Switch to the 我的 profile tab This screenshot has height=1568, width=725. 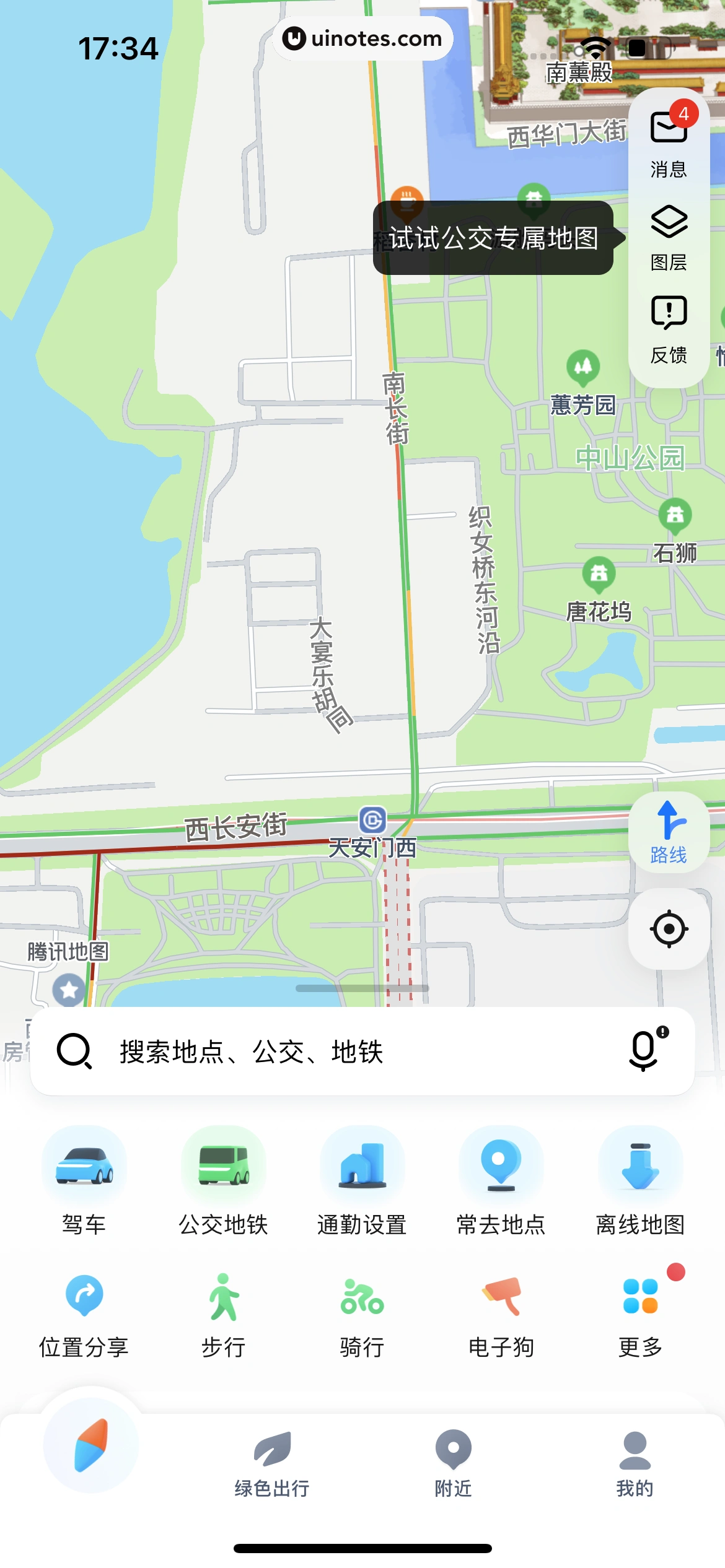[x=635, y=1463]
